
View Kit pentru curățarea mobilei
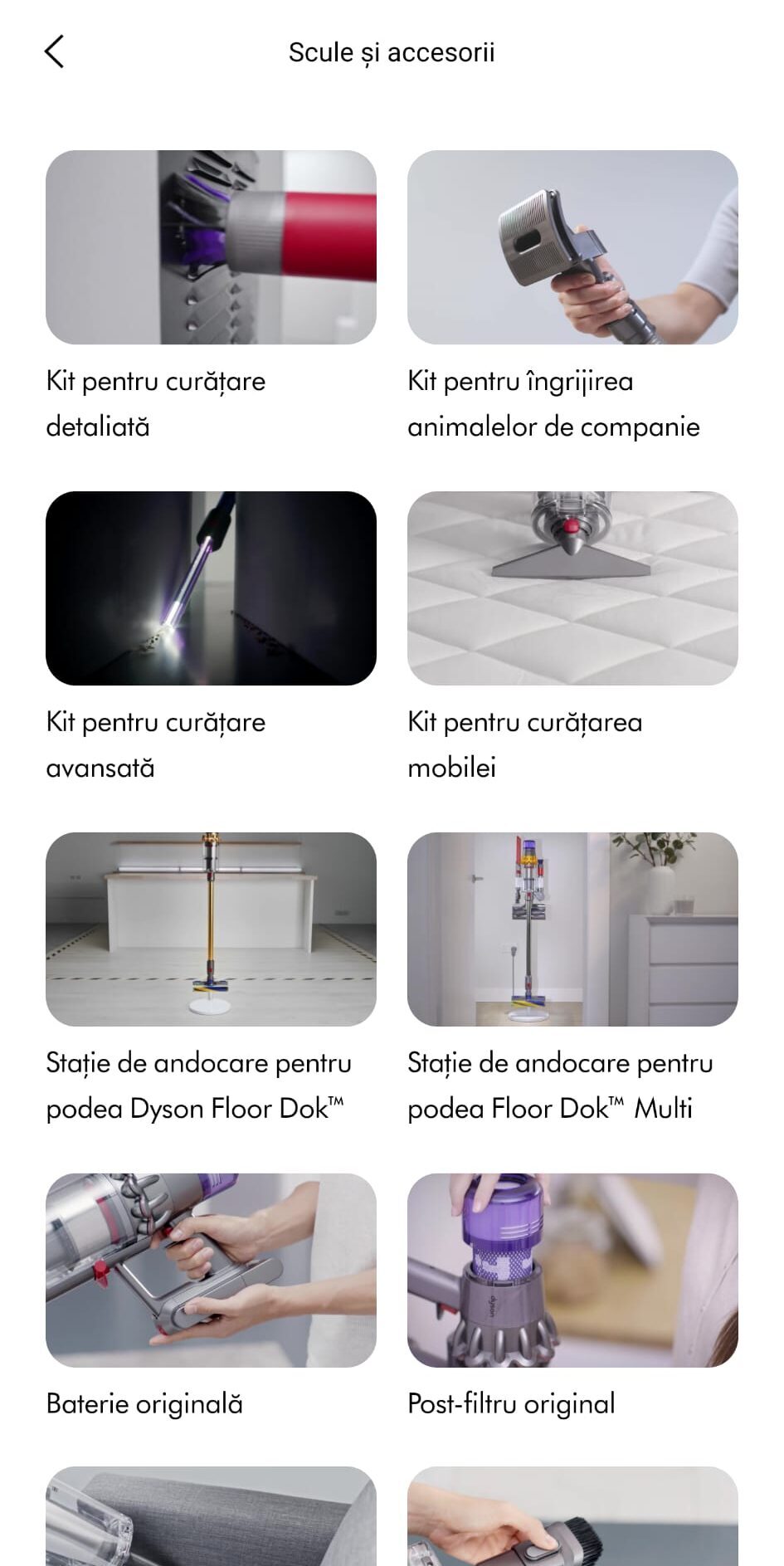pyautogui.click(x=572, y=588)
